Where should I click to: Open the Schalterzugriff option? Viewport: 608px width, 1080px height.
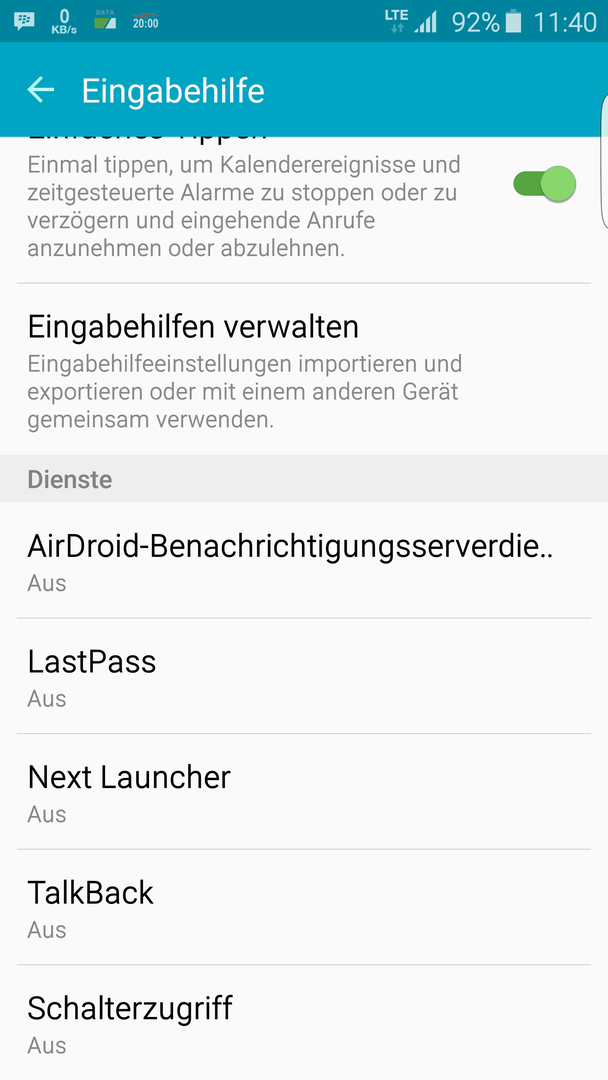[304, 1023]
